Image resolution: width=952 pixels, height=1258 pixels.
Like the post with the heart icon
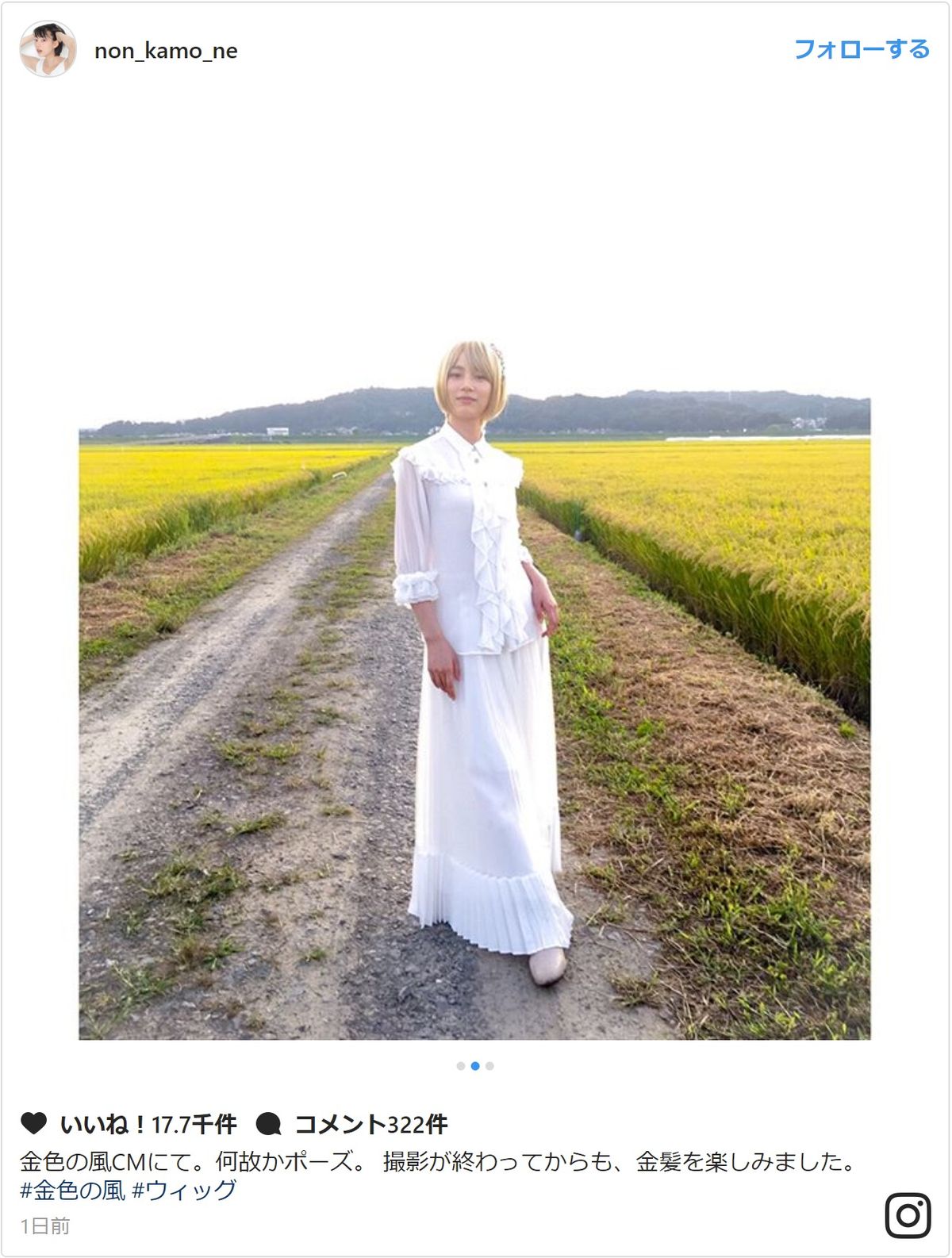pyautogui.click(x=33, y=1123)
